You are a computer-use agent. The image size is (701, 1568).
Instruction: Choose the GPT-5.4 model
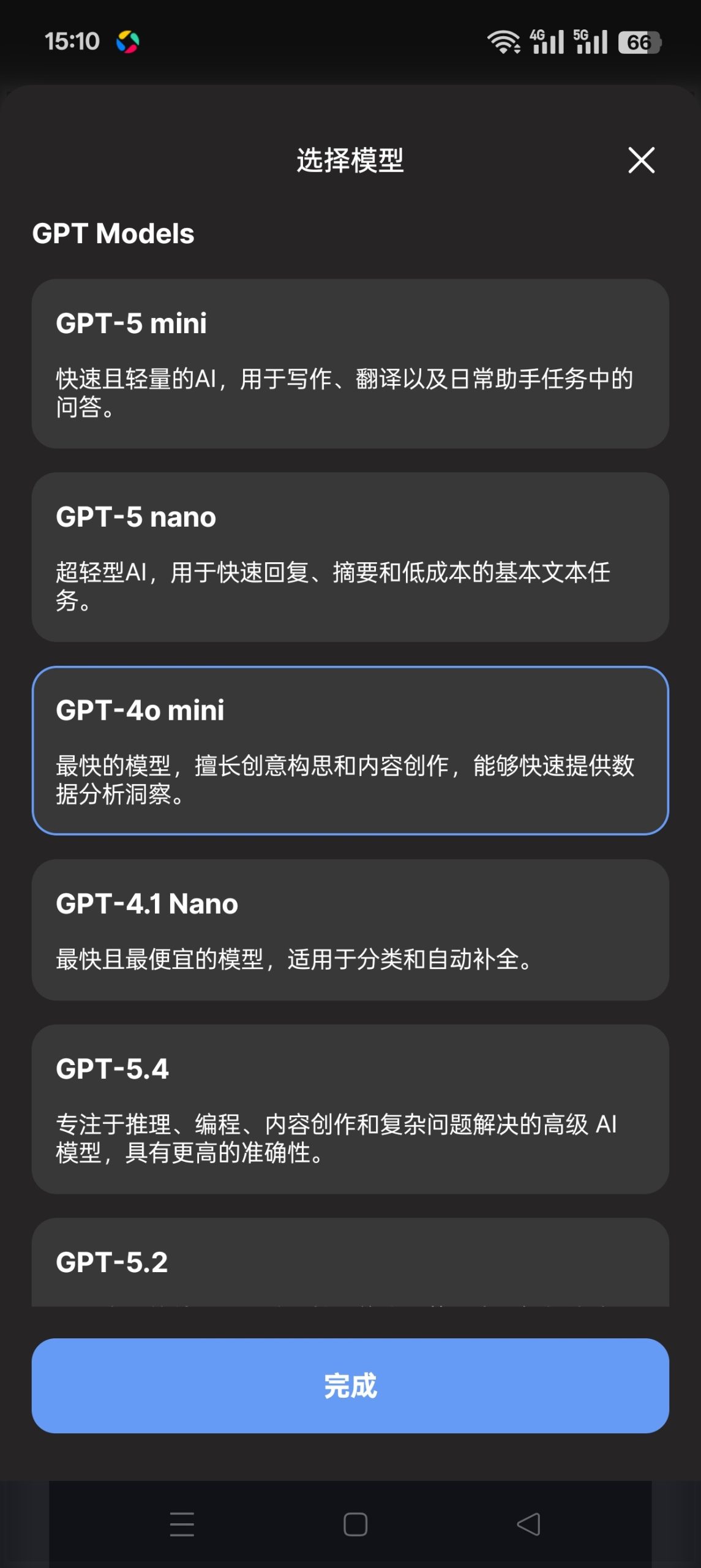350,1109
